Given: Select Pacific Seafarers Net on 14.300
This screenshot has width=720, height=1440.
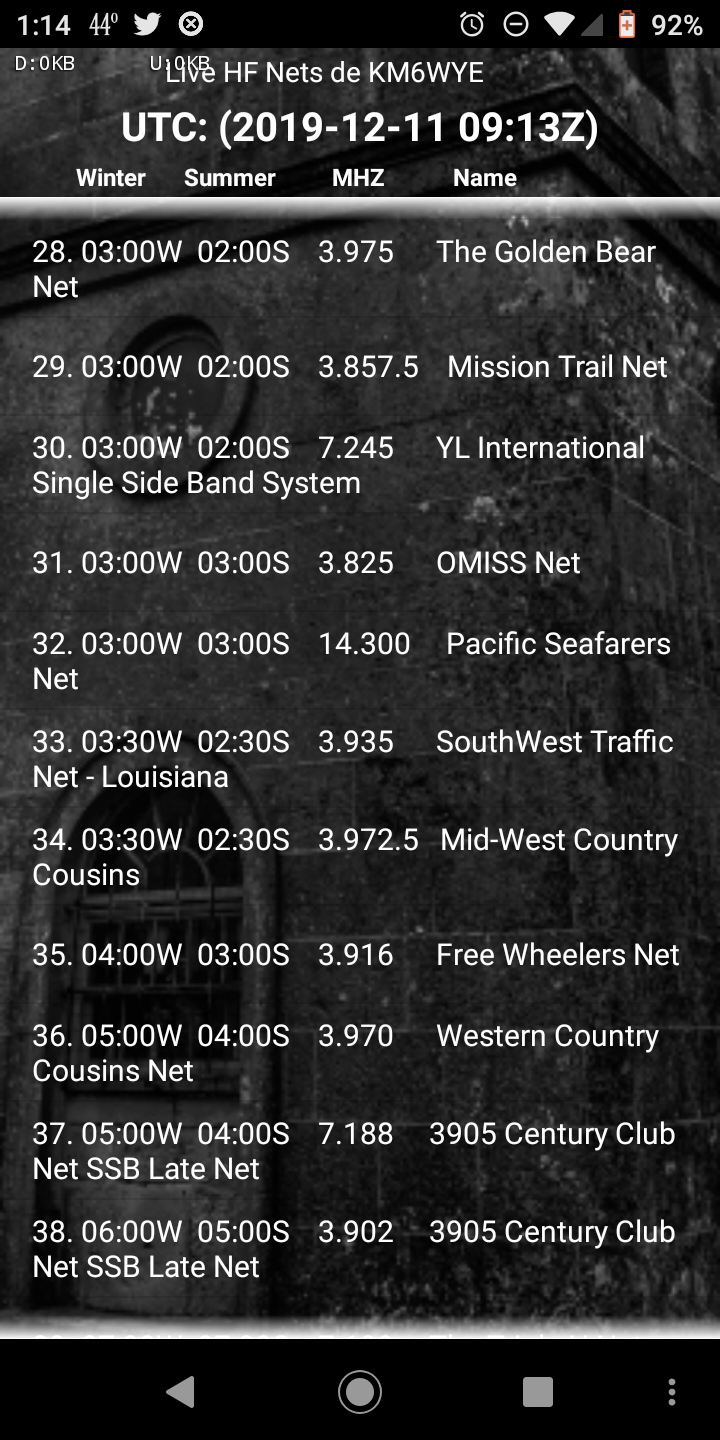Looking at the screenshot, I should click(360, 661).
